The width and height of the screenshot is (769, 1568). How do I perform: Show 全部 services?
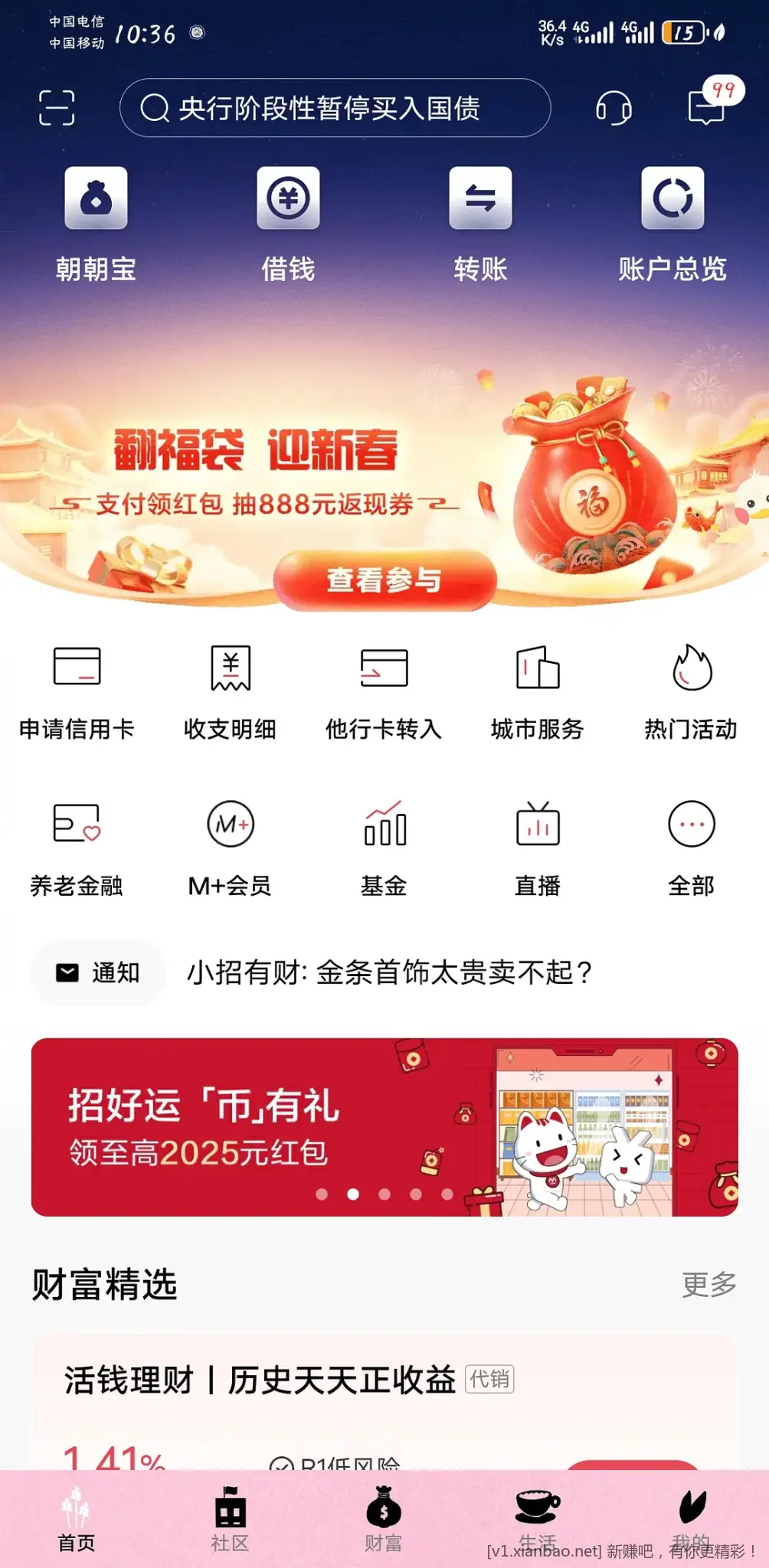coord(691,848)
